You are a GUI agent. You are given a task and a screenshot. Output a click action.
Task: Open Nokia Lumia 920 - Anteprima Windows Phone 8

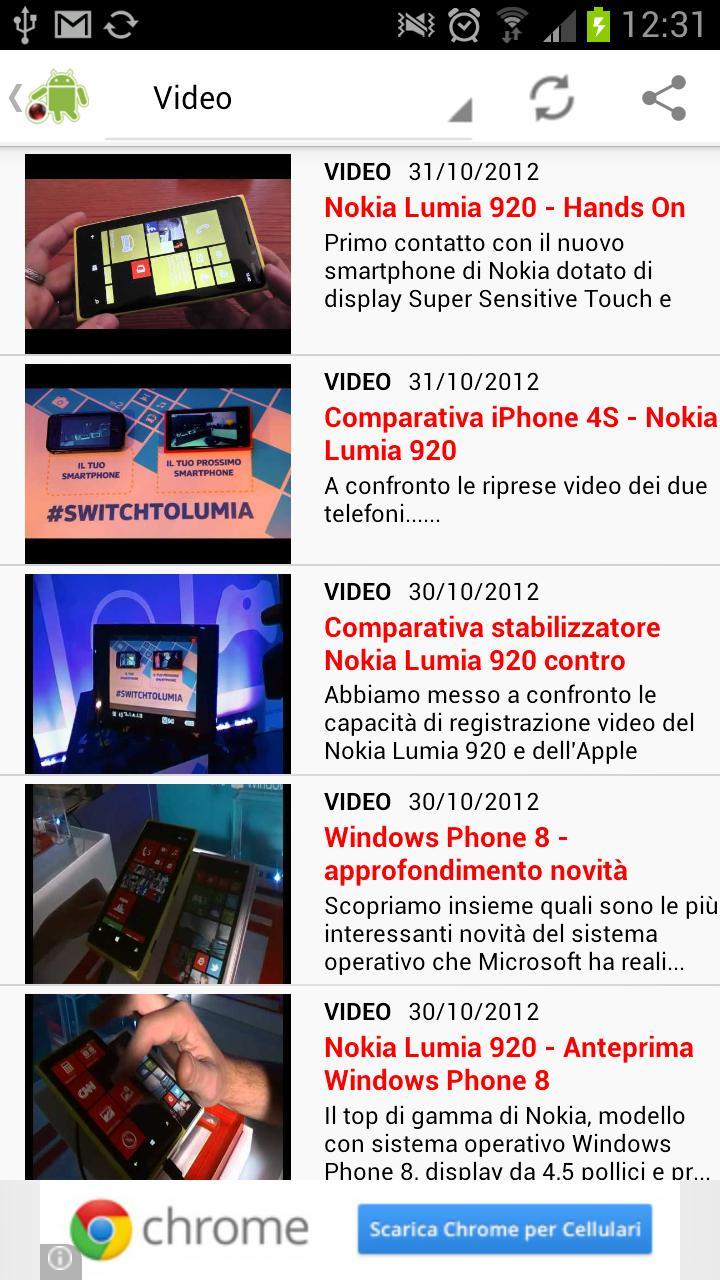point(508,1063)
